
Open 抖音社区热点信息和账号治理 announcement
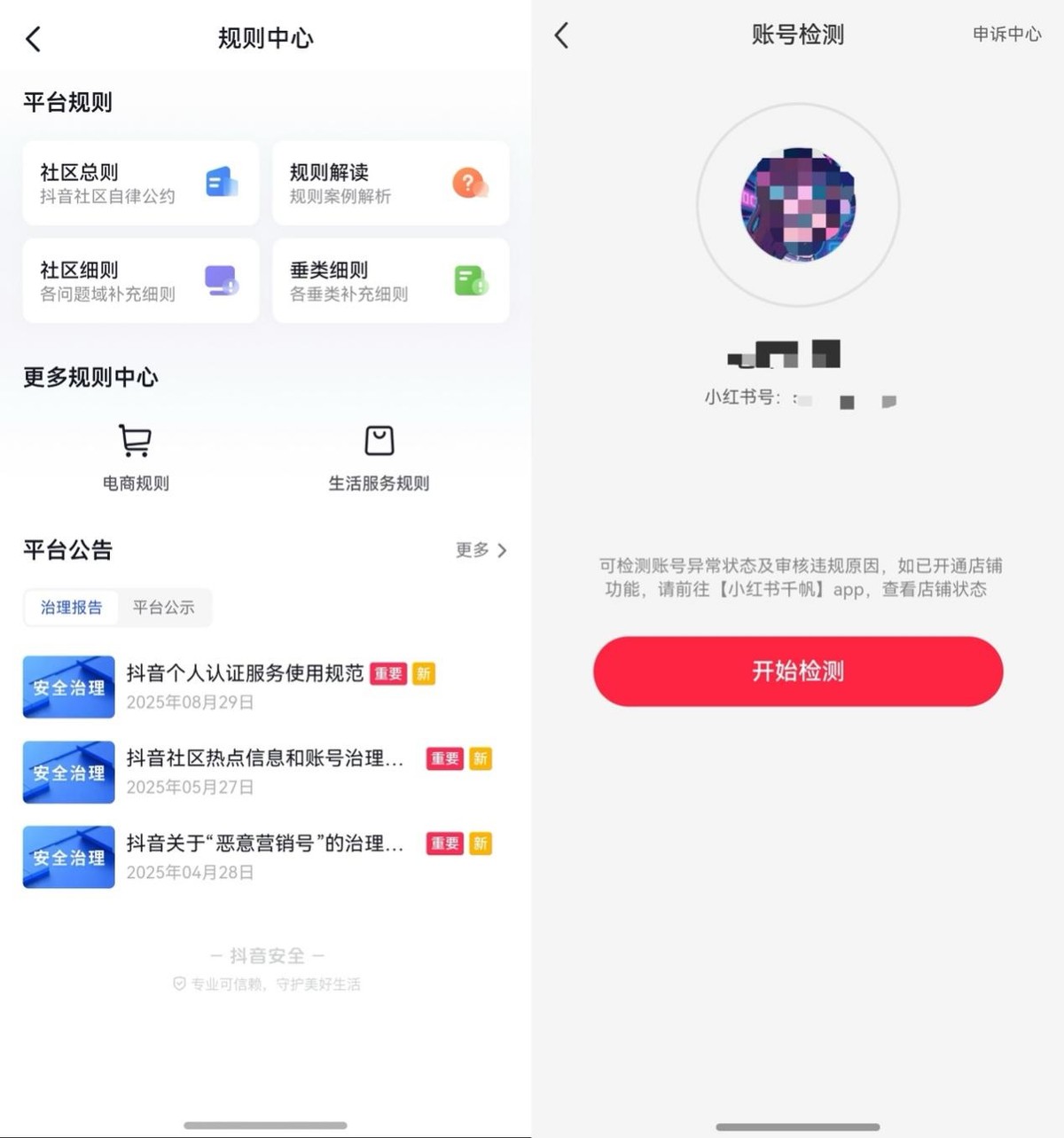(x=257, y=772)
